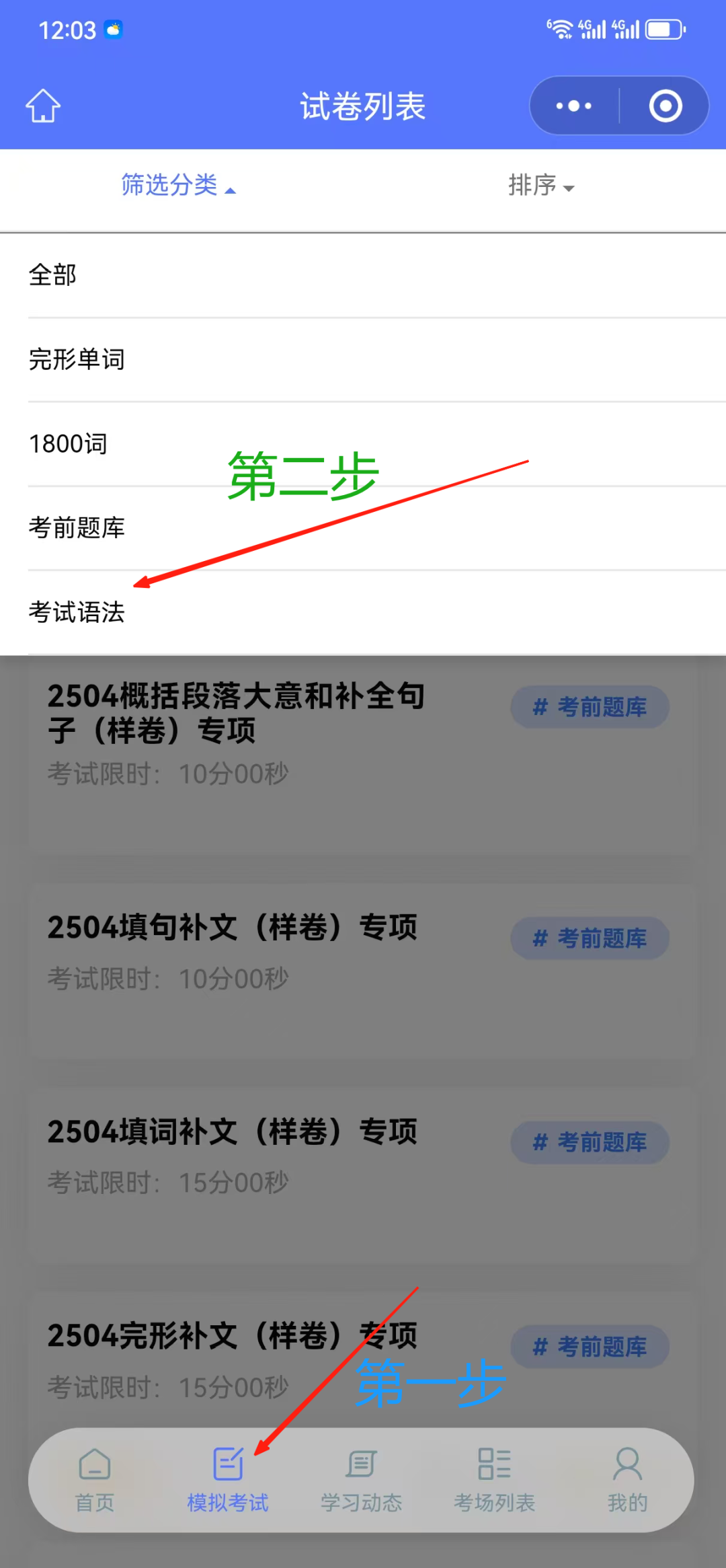This screenshot has width=726, height=1568.
Task: Go to the home icon in header
Action: (x=43, y=106)
